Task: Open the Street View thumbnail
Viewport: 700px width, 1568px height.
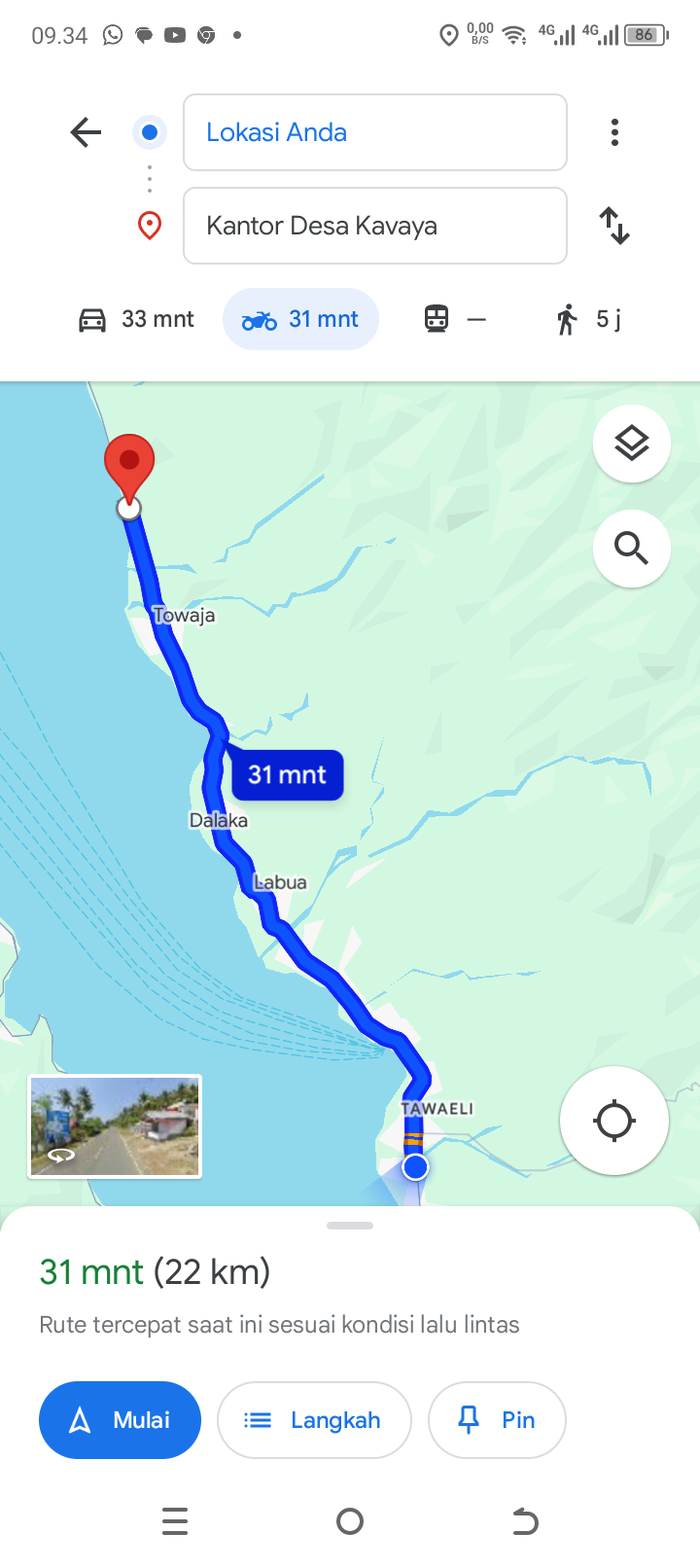Action: (115, 1126)
